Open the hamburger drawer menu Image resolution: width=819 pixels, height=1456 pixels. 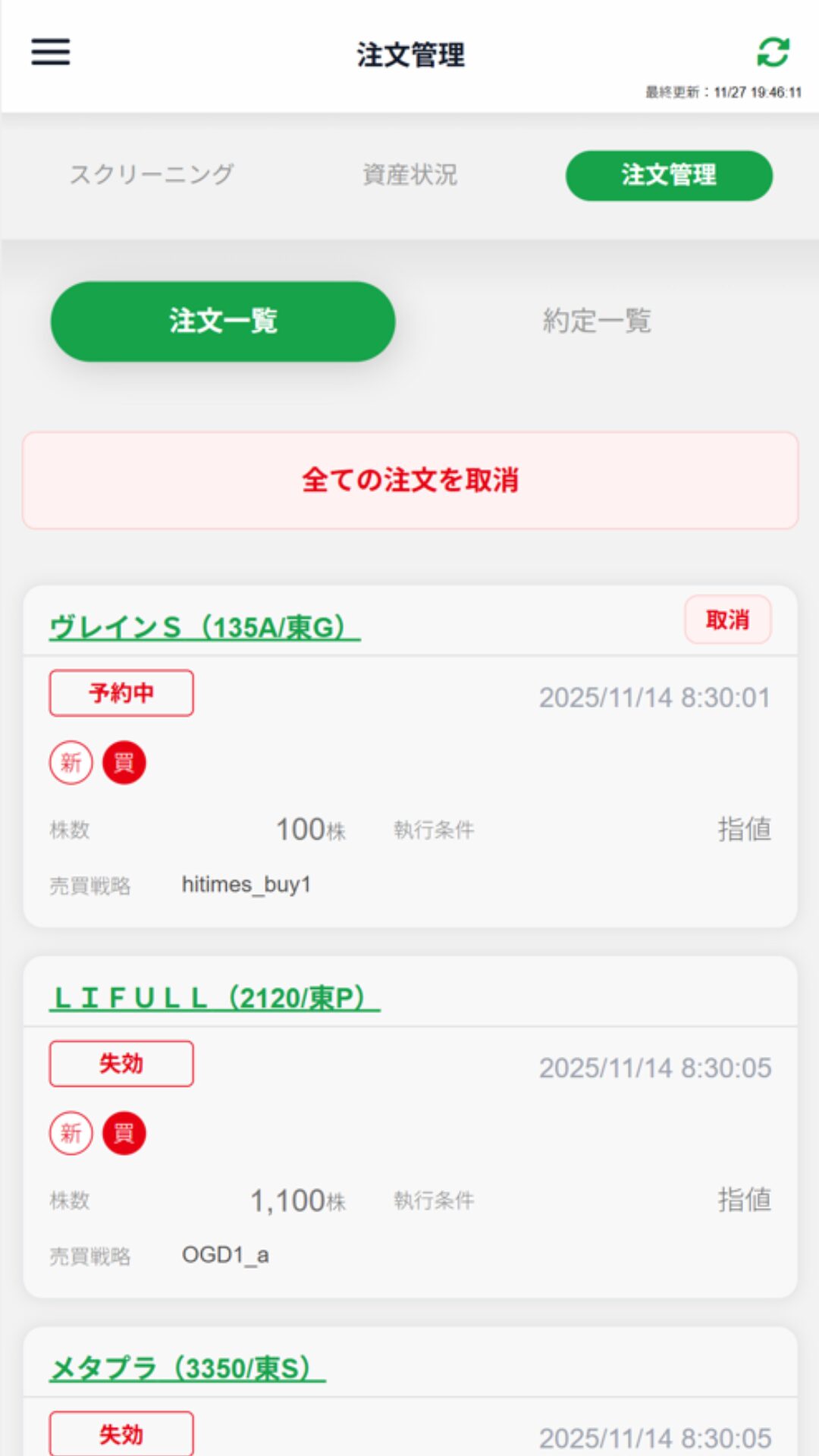[50, 52]
